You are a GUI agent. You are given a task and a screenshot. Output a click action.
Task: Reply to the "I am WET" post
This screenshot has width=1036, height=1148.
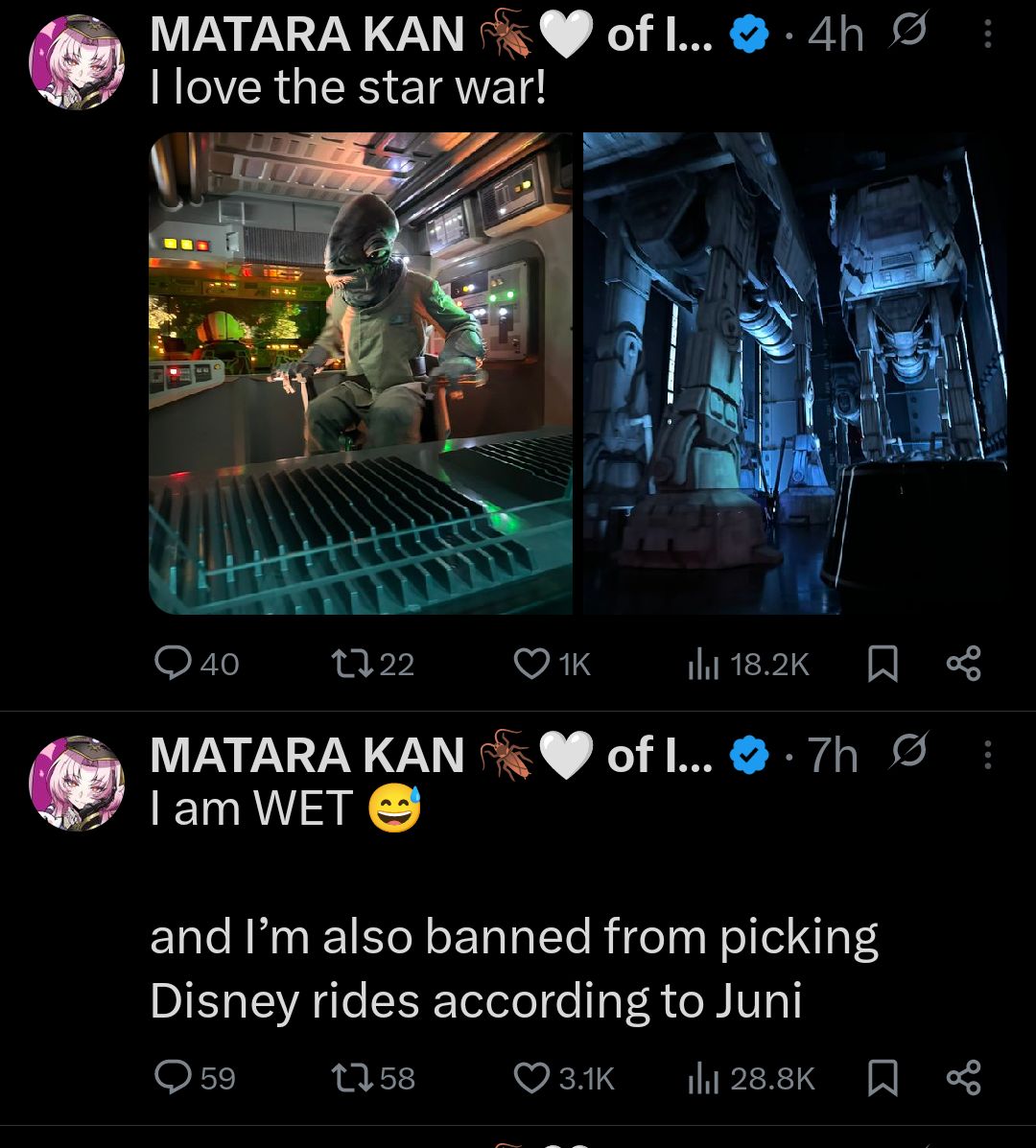point(174,1078)
